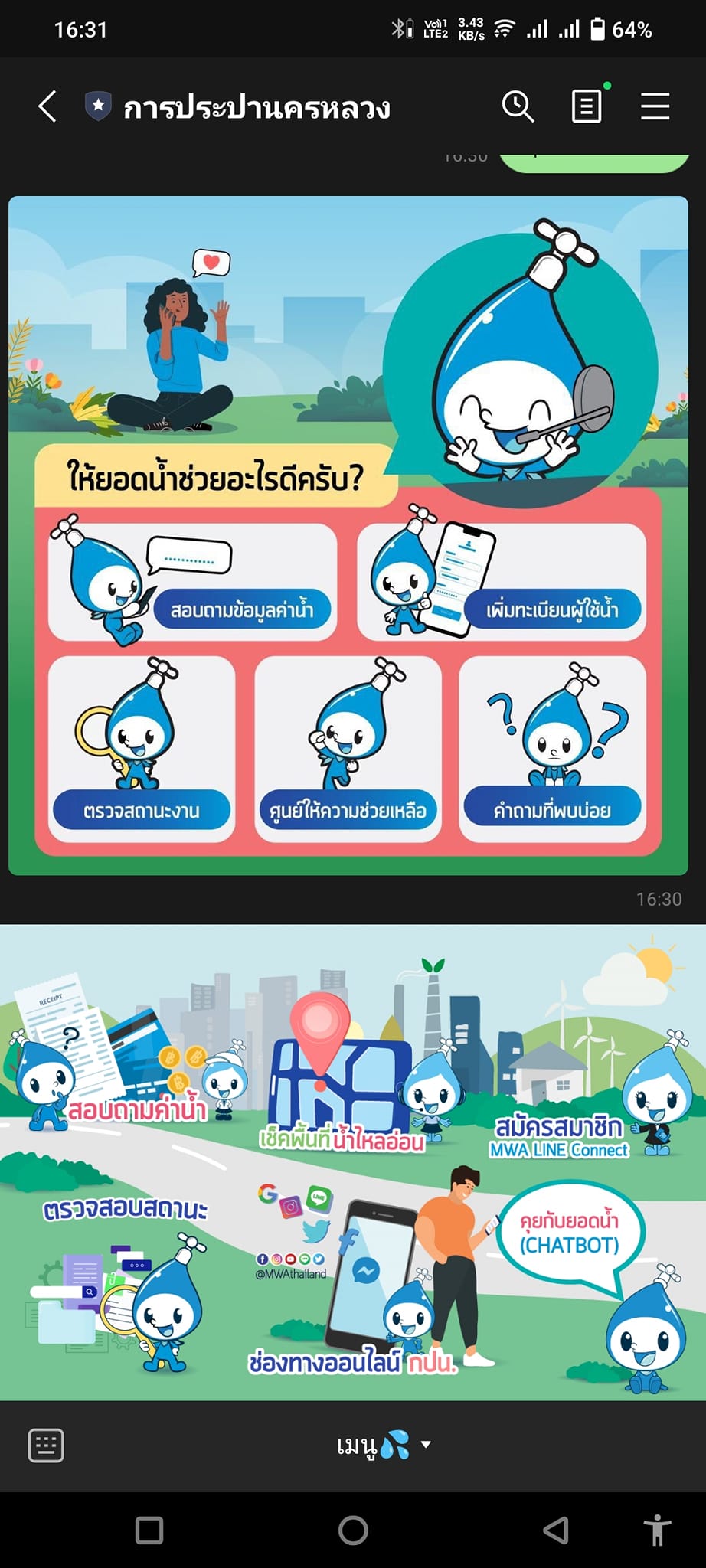Go to the phone home screen
This screenshot has width=706, height=1568.
(x=353, y=1530)
